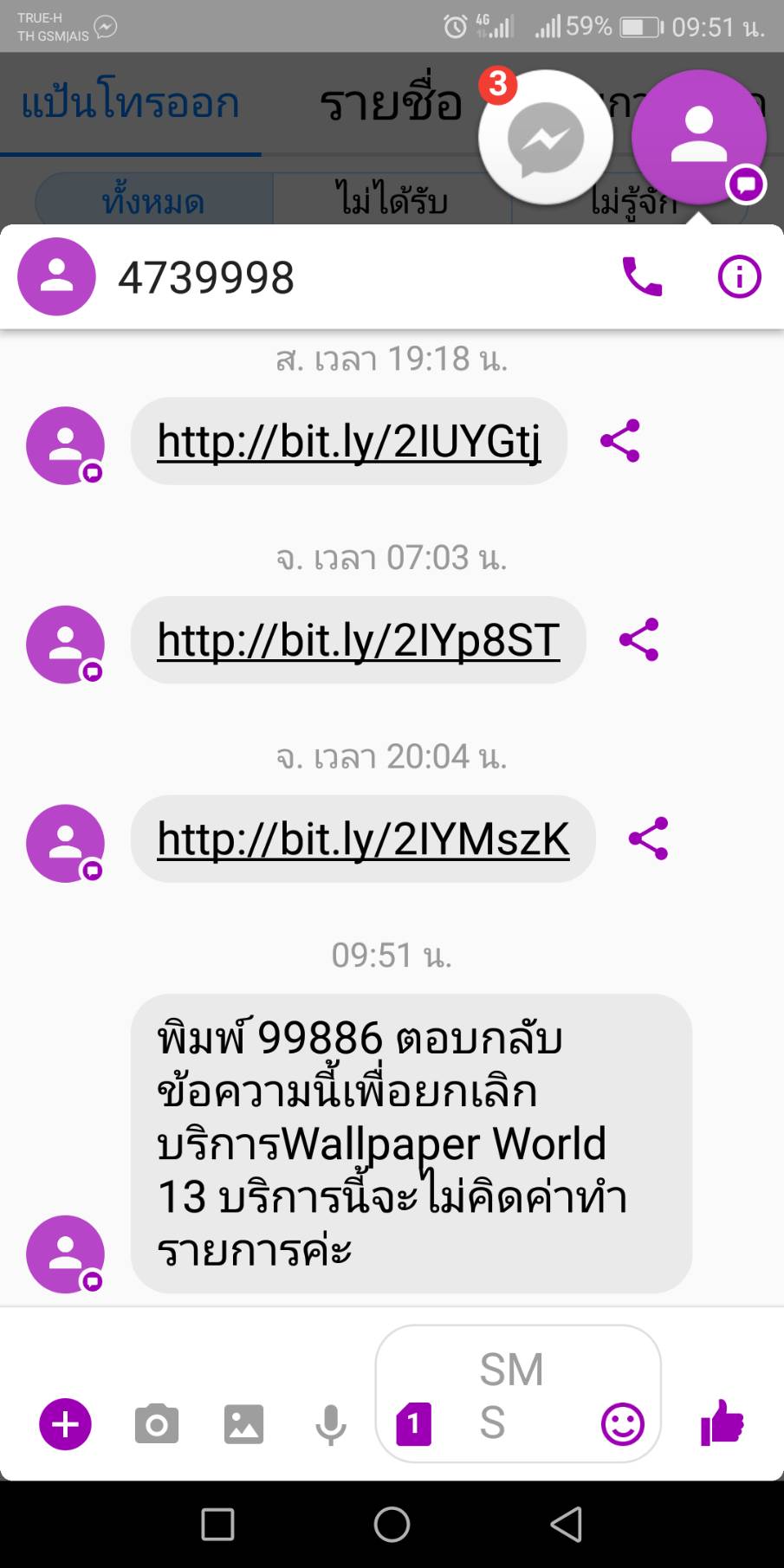Record a voice message with the microphone
The width and height of the screenshot is (784, 1568).
pyautogui.click(x=330, y=1424)
